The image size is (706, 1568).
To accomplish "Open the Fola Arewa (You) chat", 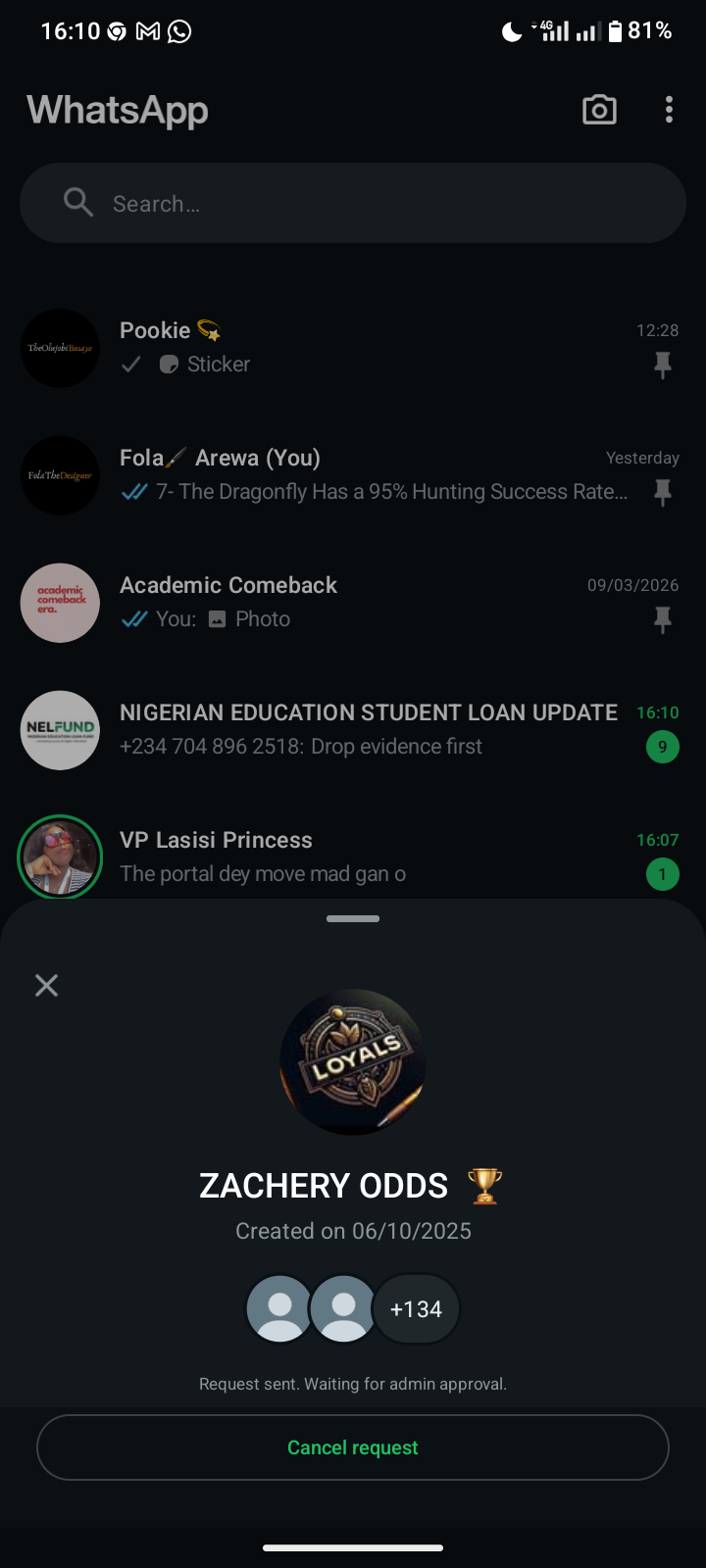I will [373, 475].
